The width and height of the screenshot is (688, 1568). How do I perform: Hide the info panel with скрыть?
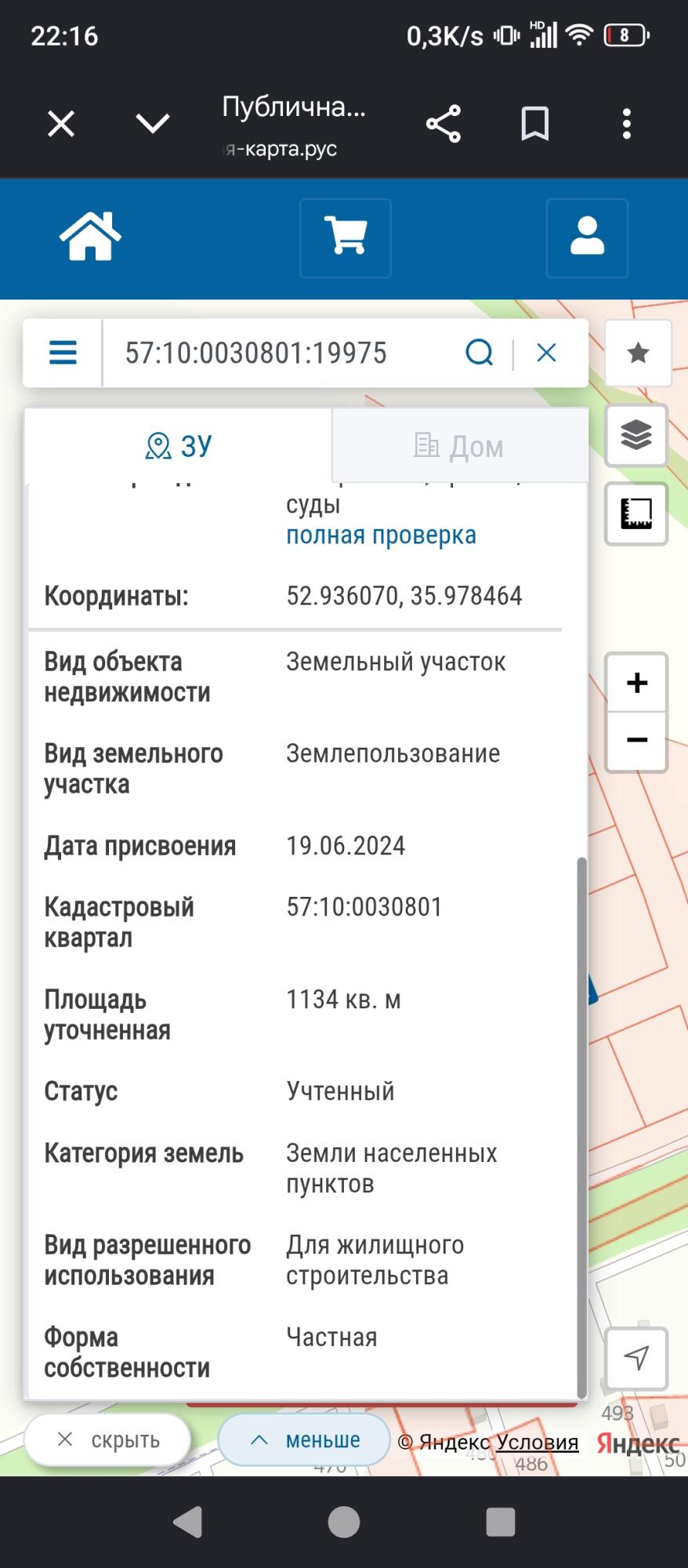point(107,1439)
